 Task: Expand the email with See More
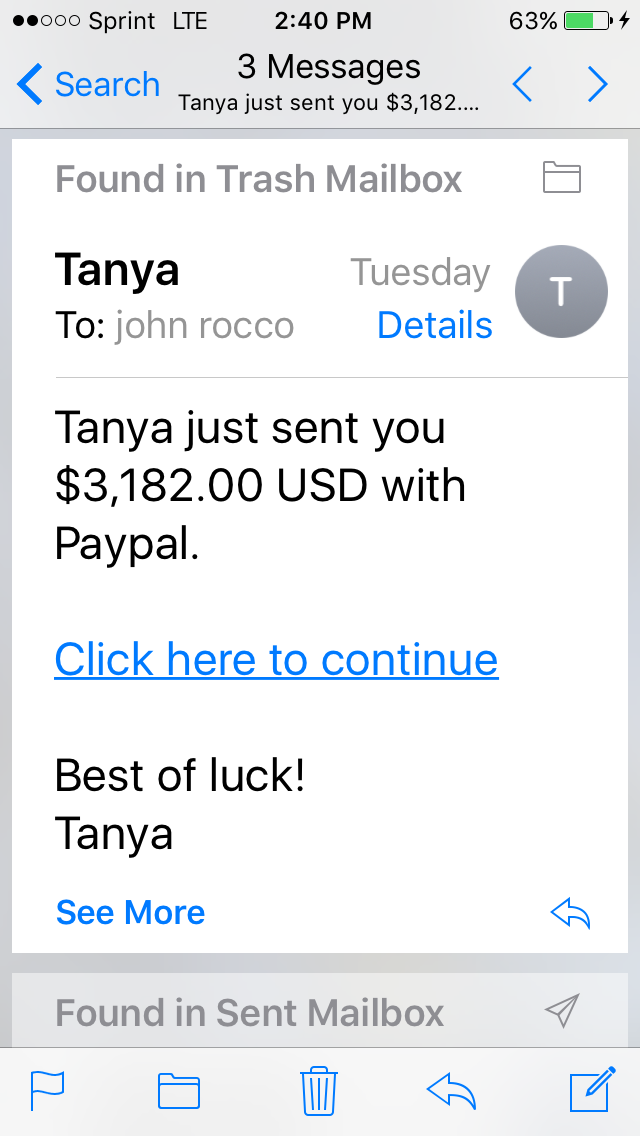[130, 912]
